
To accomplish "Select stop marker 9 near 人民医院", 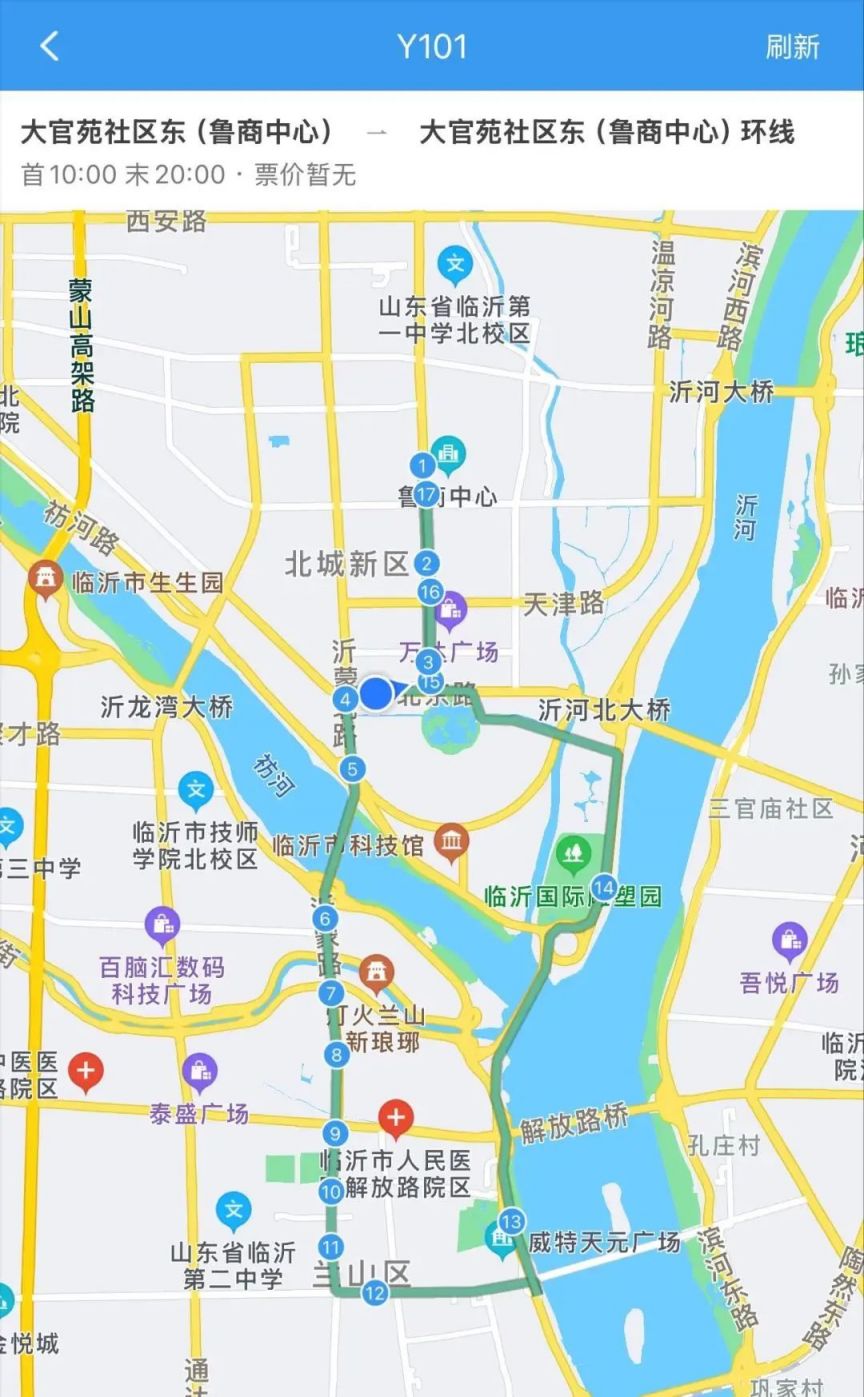I will (335, 1134).
